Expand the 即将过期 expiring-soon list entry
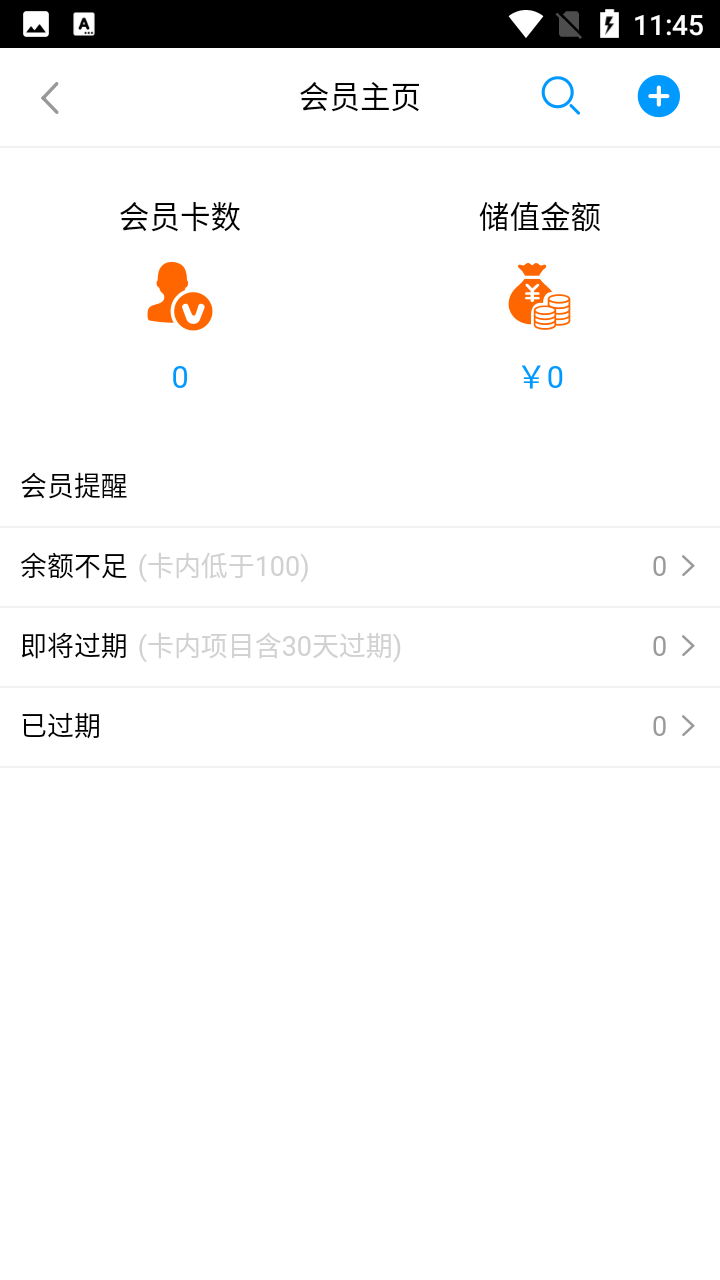This screenshot has width=720, height=1280. (x=360, y=645)
